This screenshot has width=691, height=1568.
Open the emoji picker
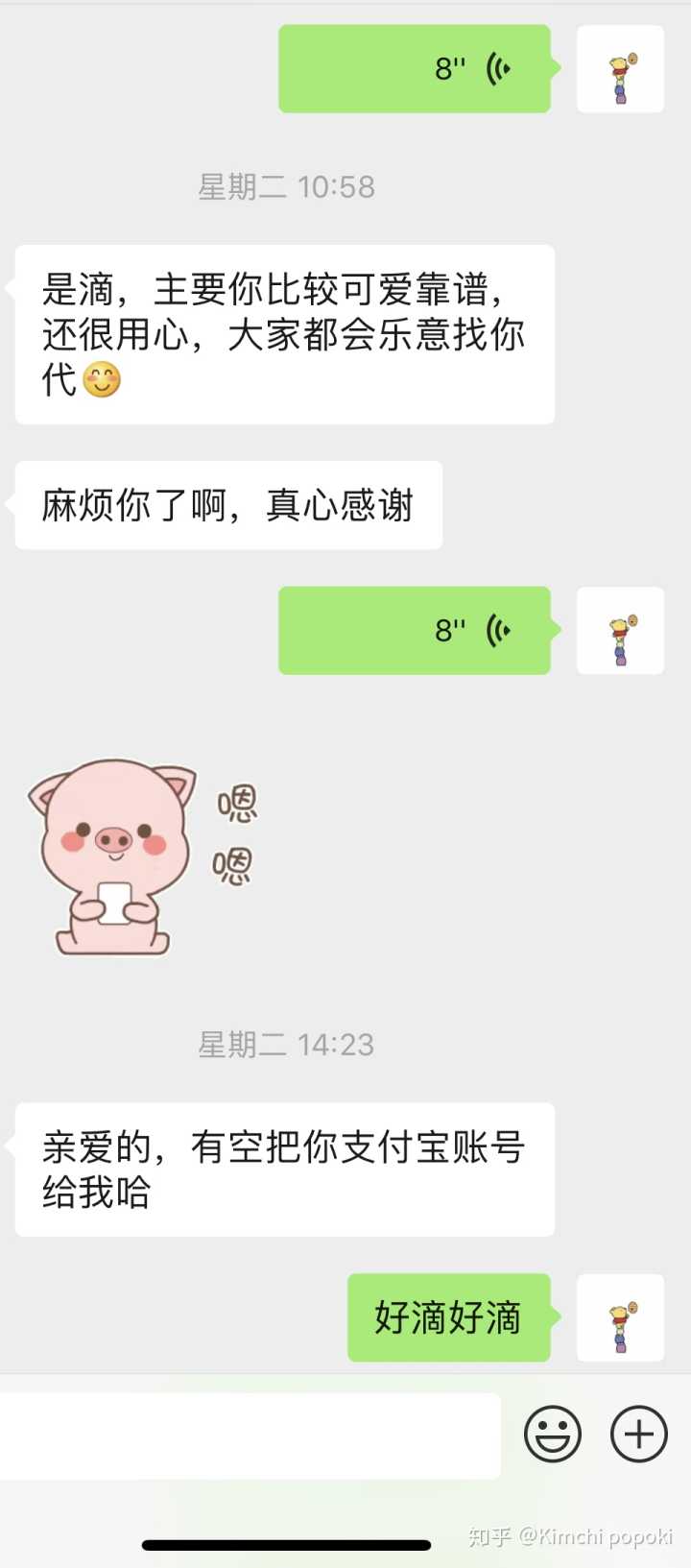tap(553, 1435)
